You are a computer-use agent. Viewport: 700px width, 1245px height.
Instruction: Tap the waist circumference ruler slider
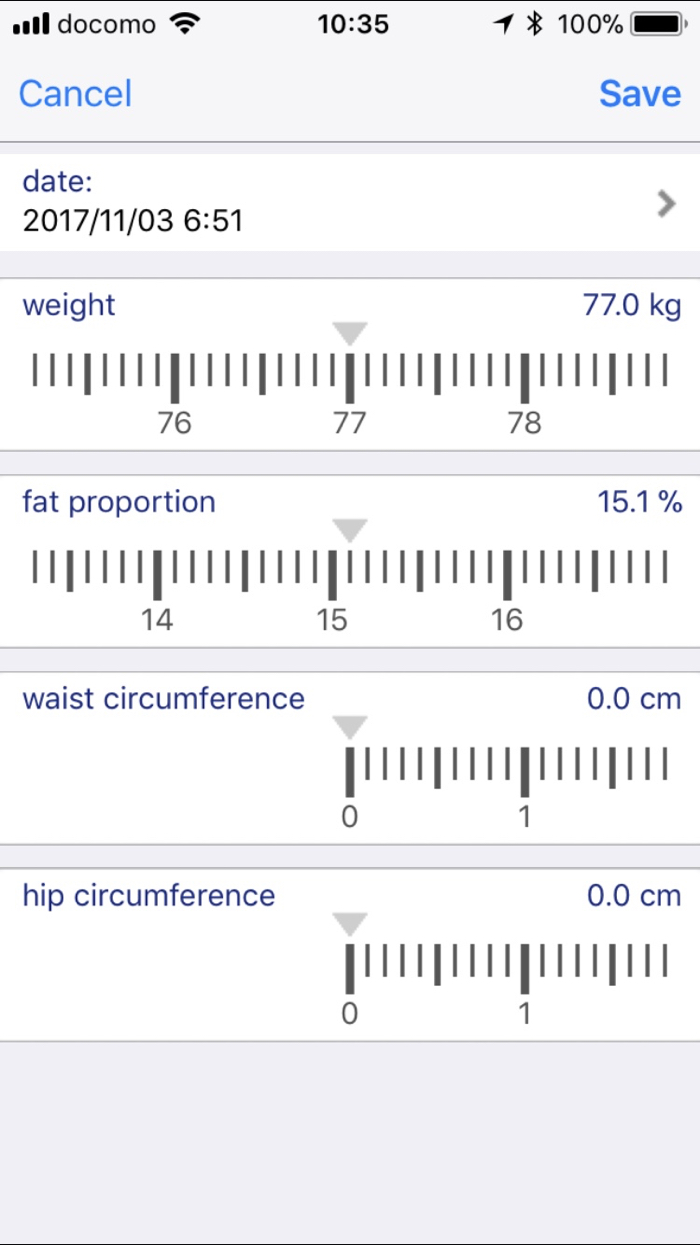coord(350,775)
